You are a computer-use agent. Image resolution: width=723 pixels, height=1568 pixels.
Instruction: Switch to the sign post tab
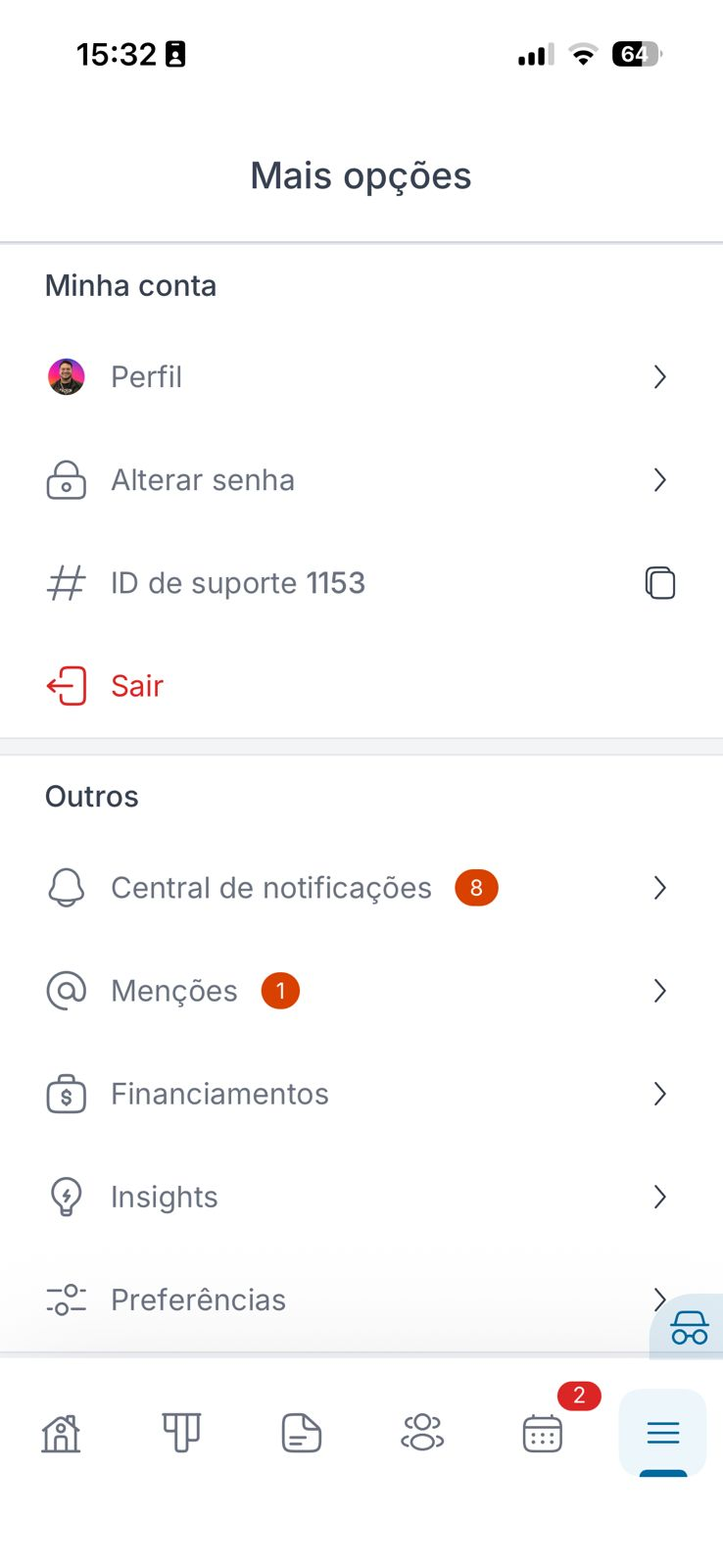click(x=181, y=1434)
